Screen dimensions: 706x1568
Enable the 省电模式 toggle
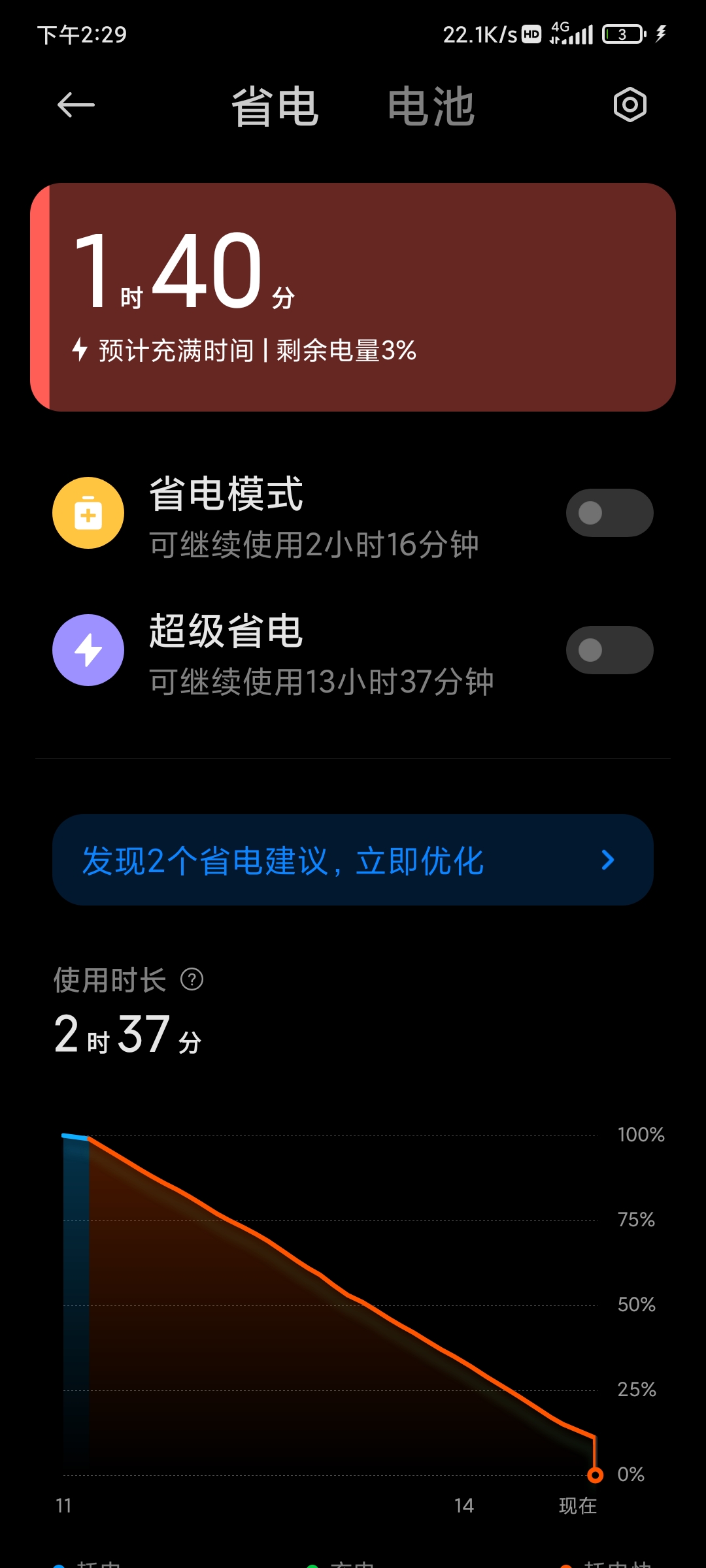609,513
